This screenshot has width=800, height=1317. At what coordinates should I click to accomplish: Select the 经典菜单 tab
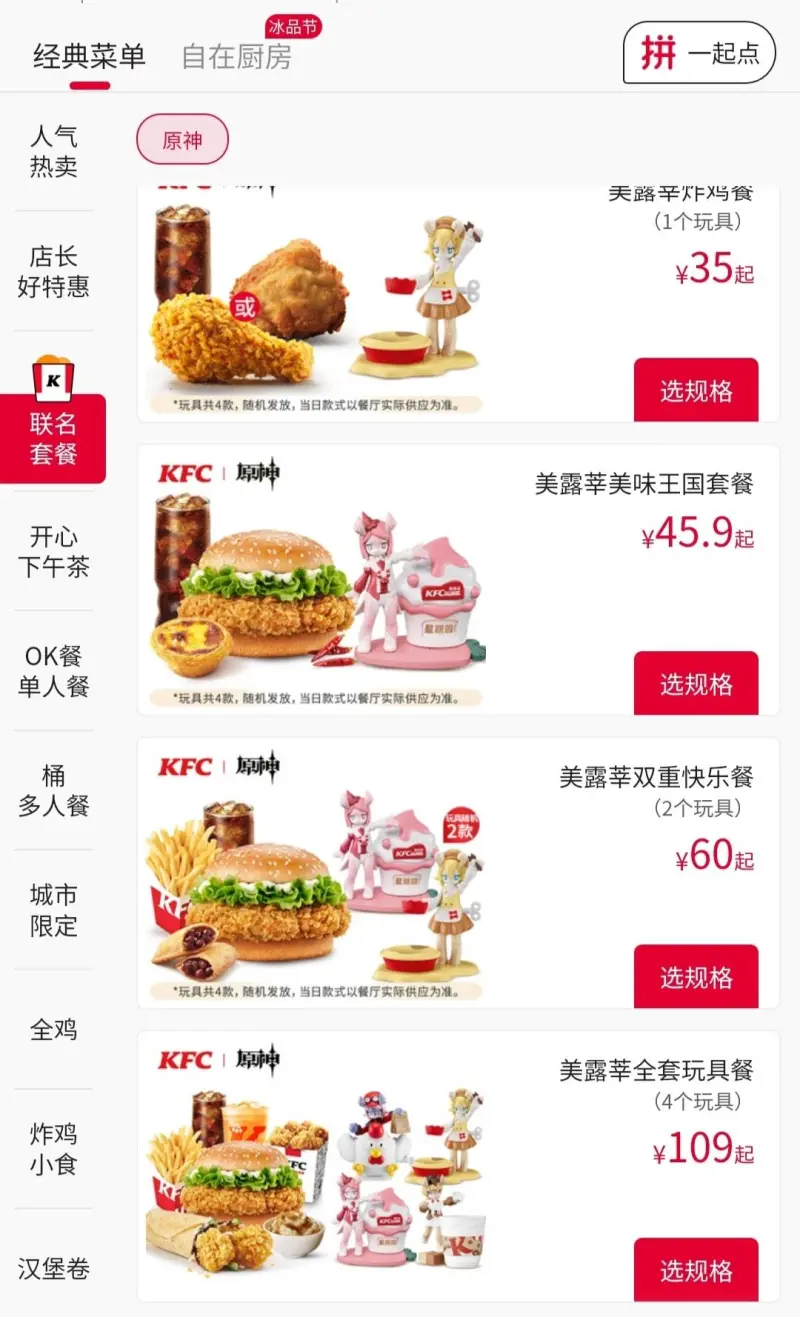(91, 57)
